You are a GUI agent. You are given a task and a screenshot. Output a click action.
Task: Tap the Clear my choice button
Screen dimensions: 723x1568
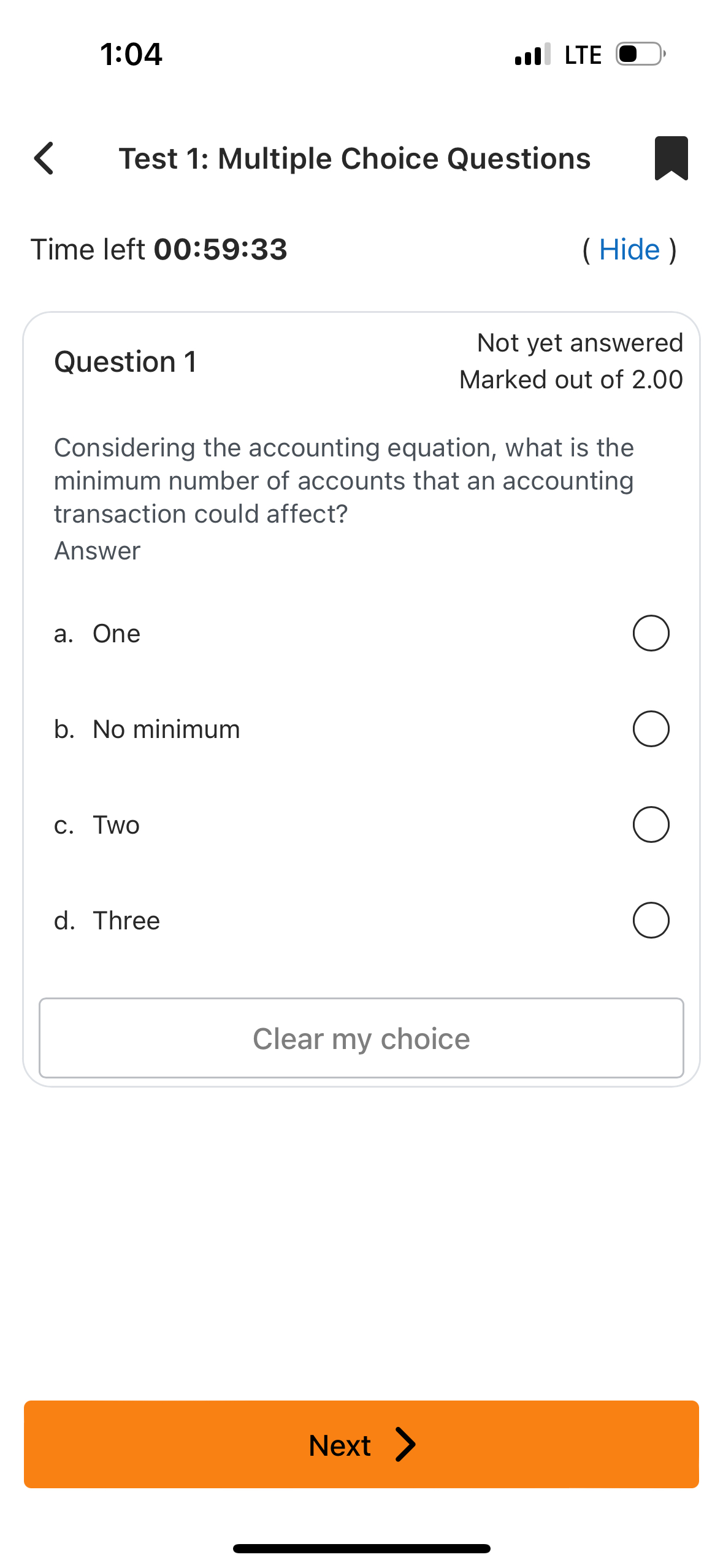[361, 1038]
